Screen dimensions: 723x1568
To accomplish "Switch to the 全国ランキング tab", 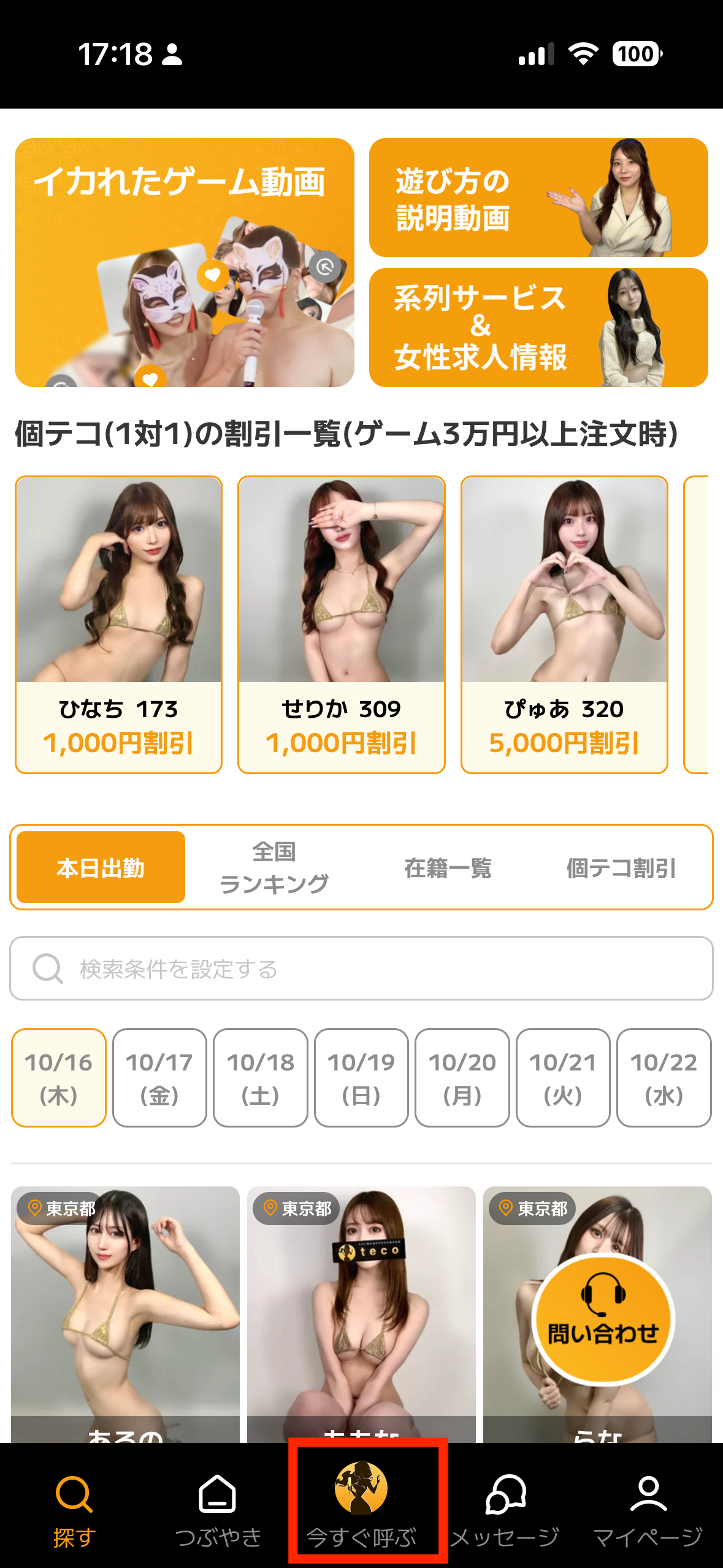I will pyautogui.click(x=274, y=867).
